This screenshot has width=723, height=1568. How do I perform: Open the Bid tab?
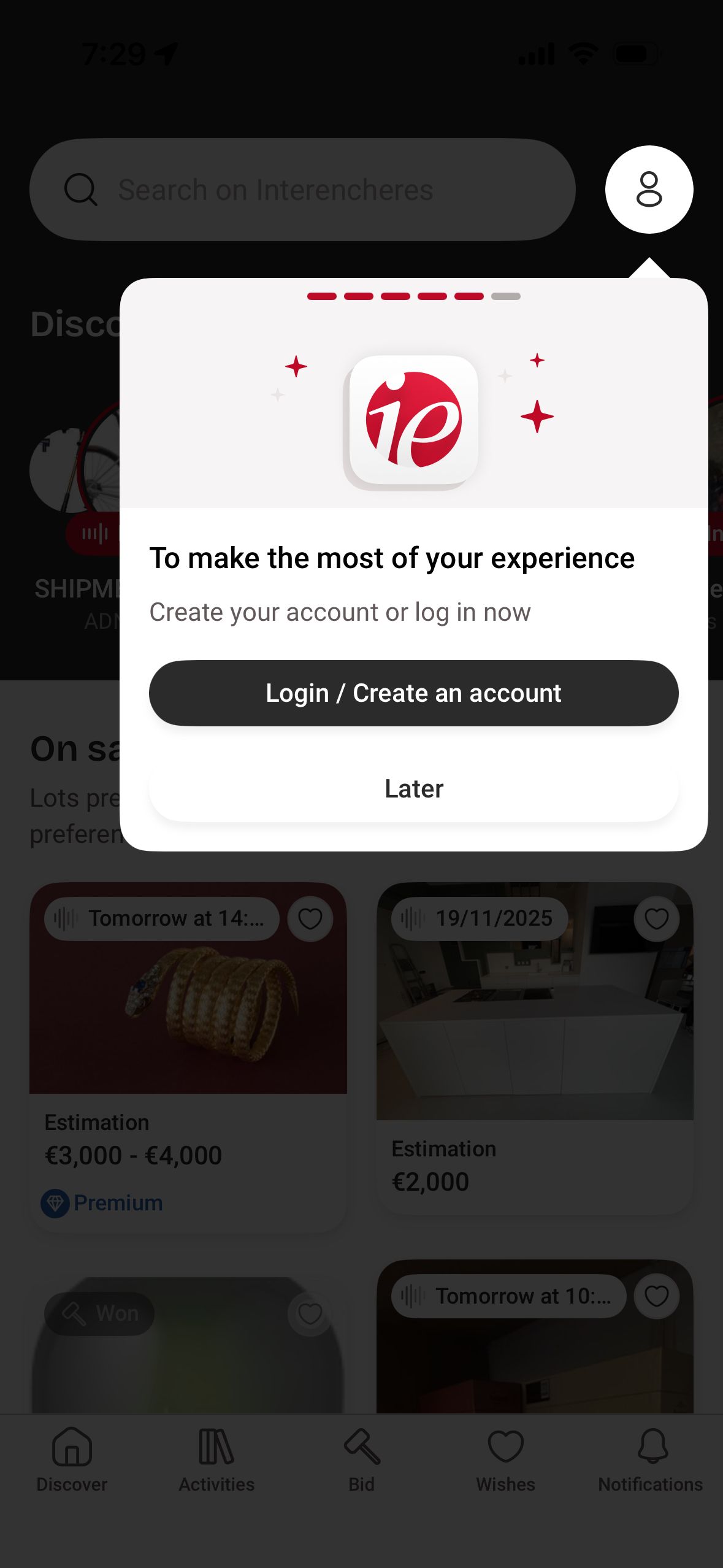pyautogui.click(x=361, y=1460)
